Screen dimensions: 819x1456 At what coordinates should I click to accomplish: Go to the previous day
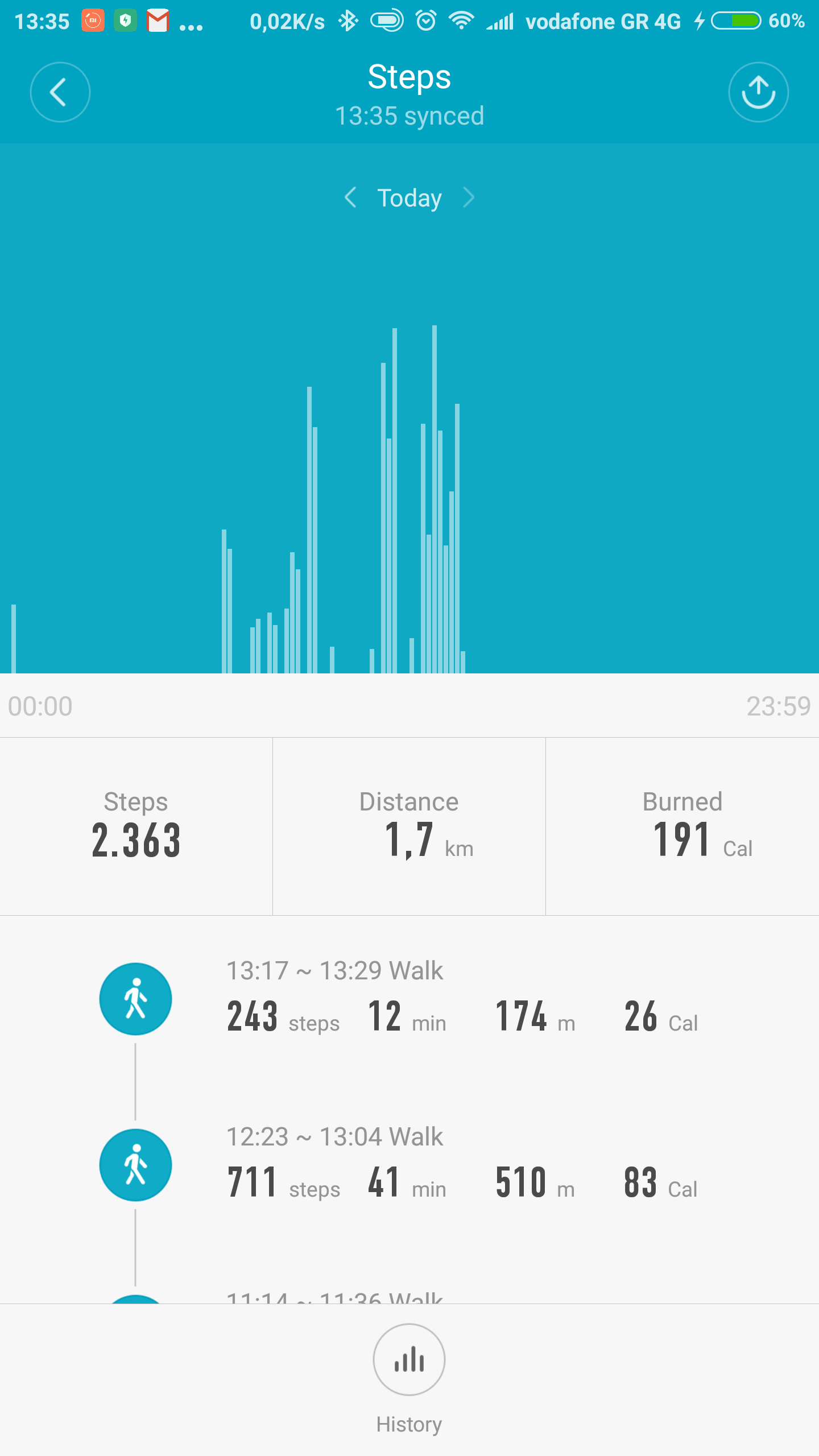pos(350,198)
